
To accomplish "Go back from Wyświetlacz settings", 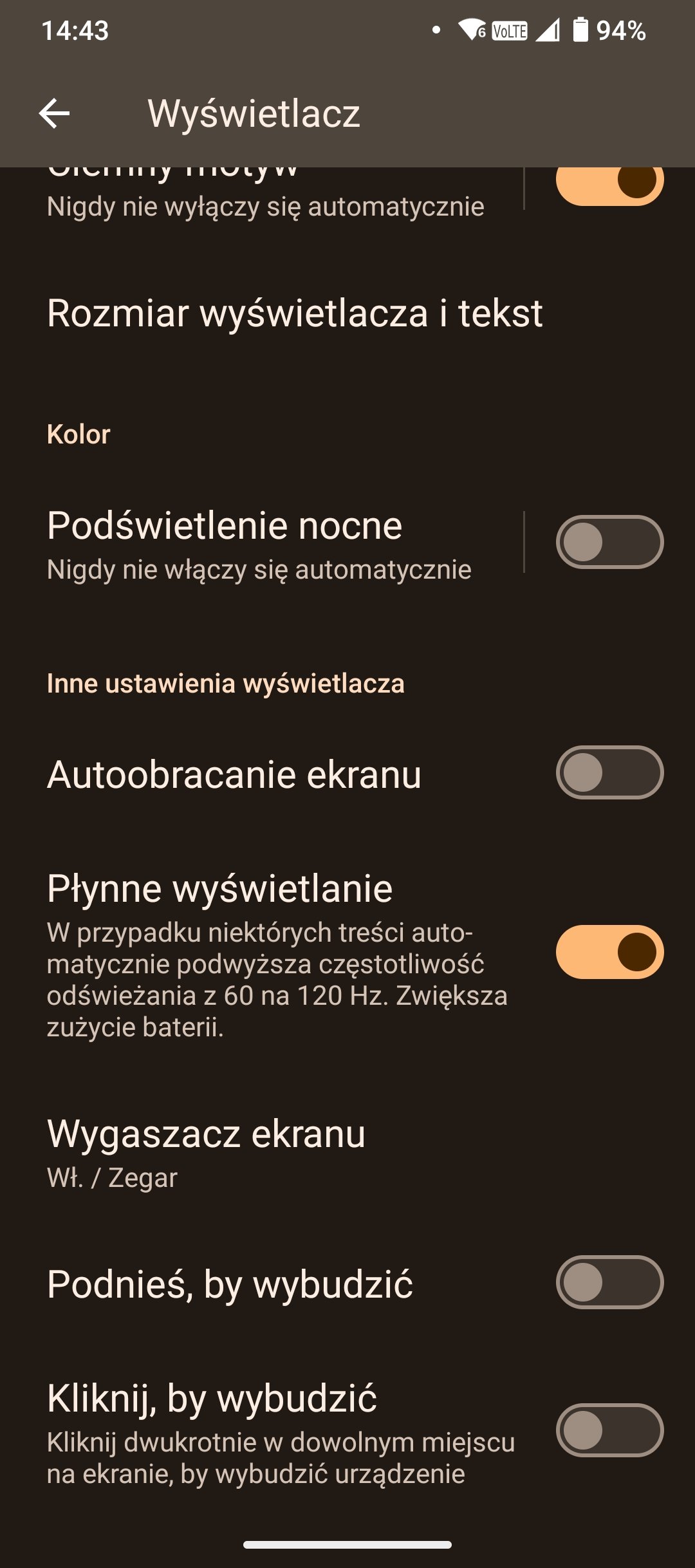I will (55, 113).
